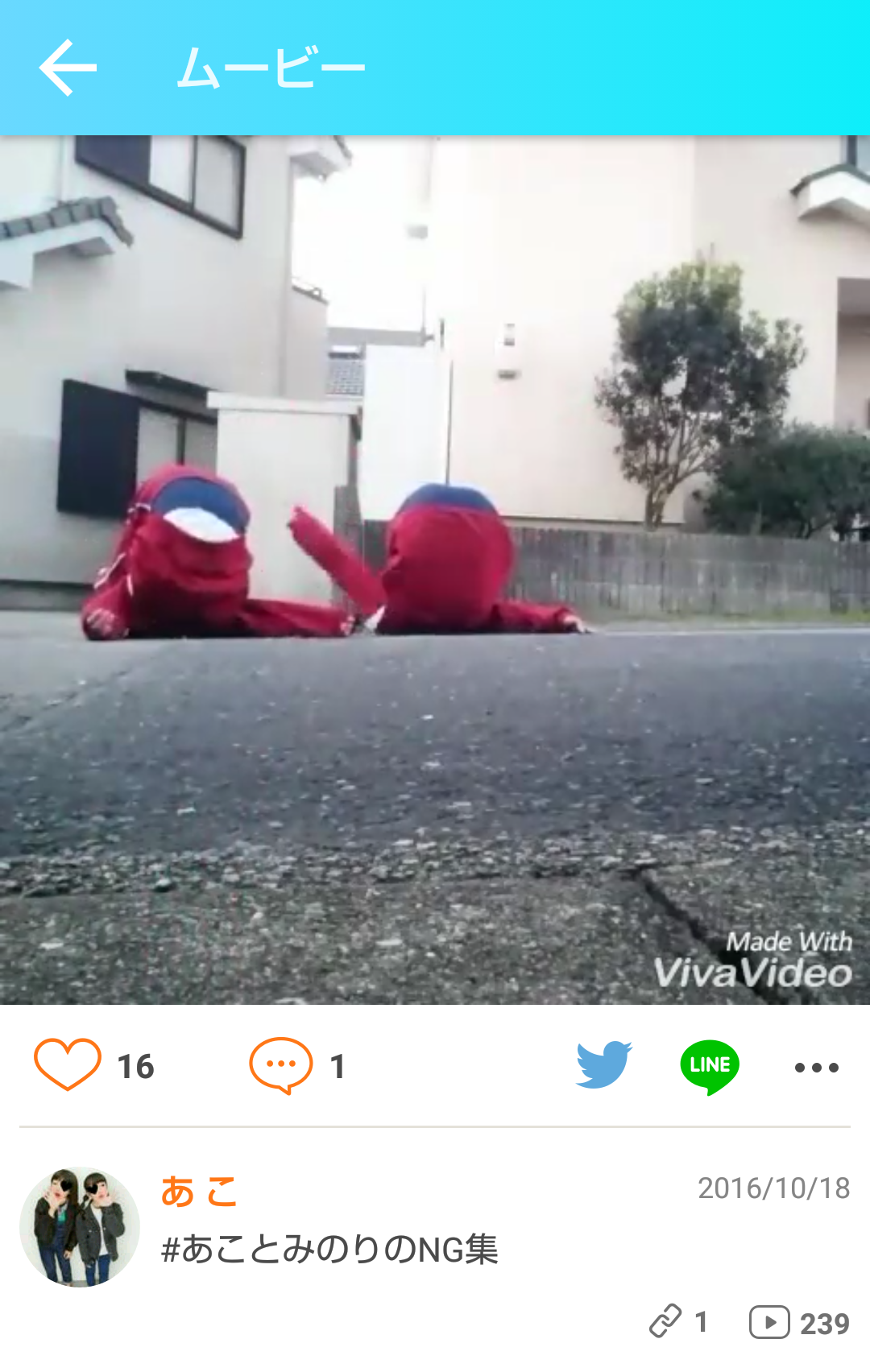The image size is (870, 1372).
Task: Open the username あこ
Action: pyautogui.click(x=199, y=1192)
